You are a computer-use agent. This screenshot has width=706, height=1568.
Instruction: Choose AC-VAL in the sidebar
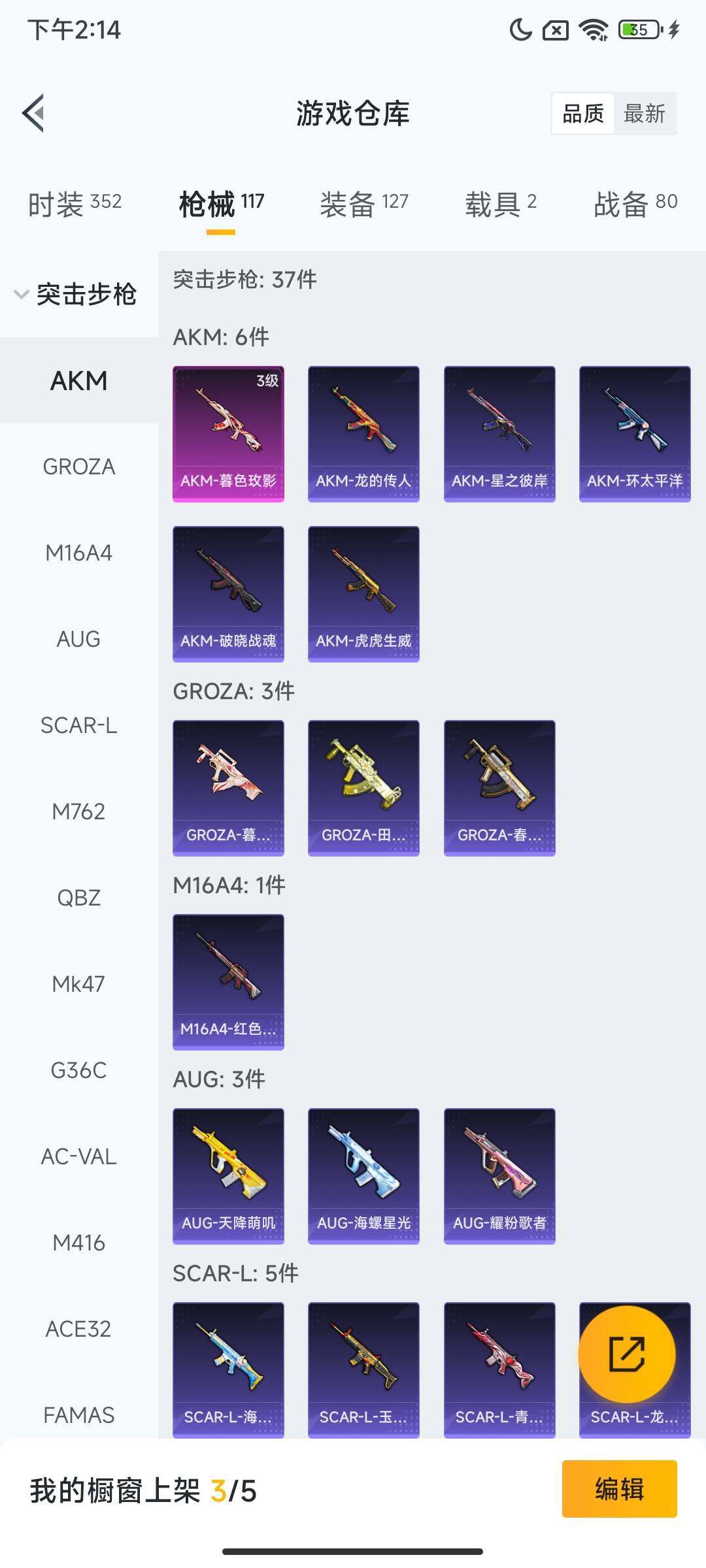78,1156
